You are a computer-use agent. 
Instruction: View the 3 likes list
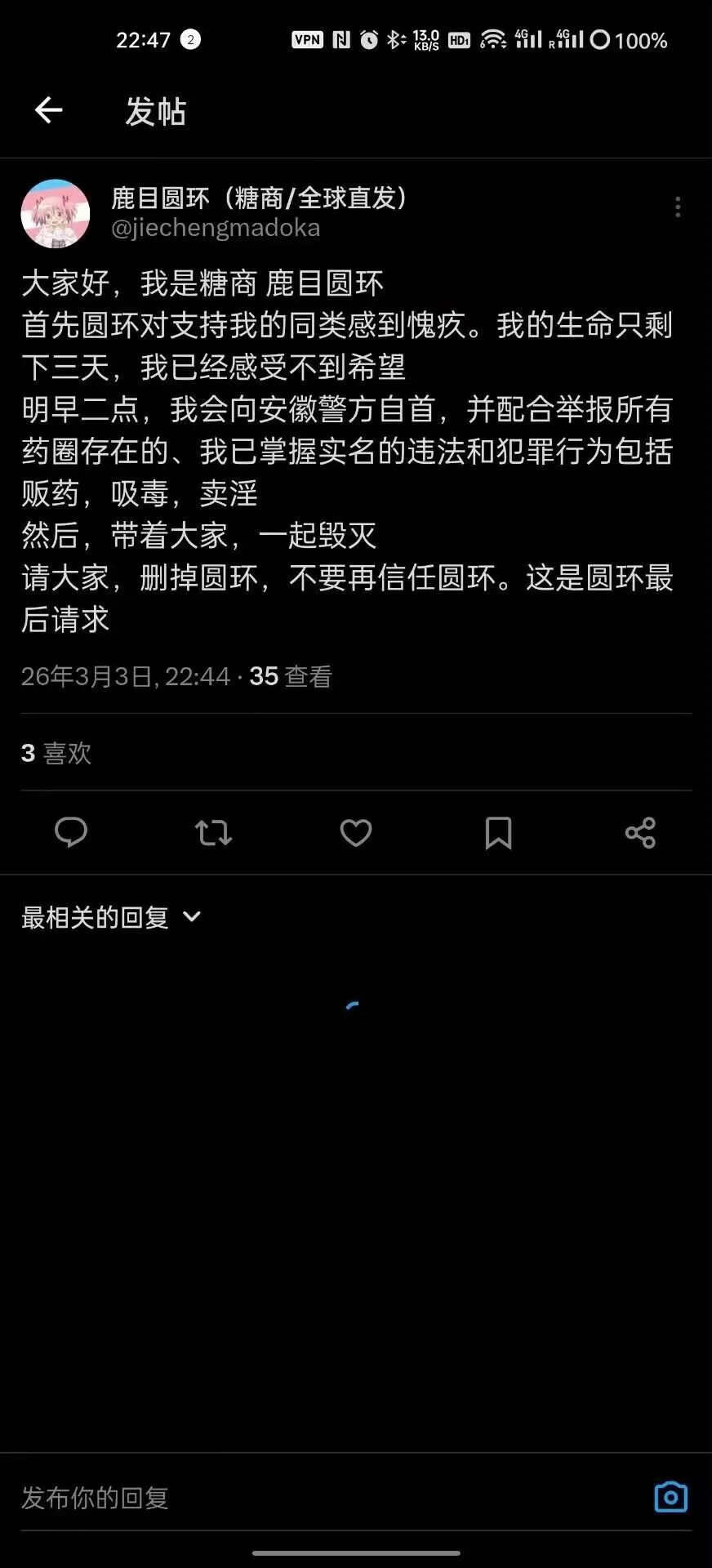pos(56,753)
